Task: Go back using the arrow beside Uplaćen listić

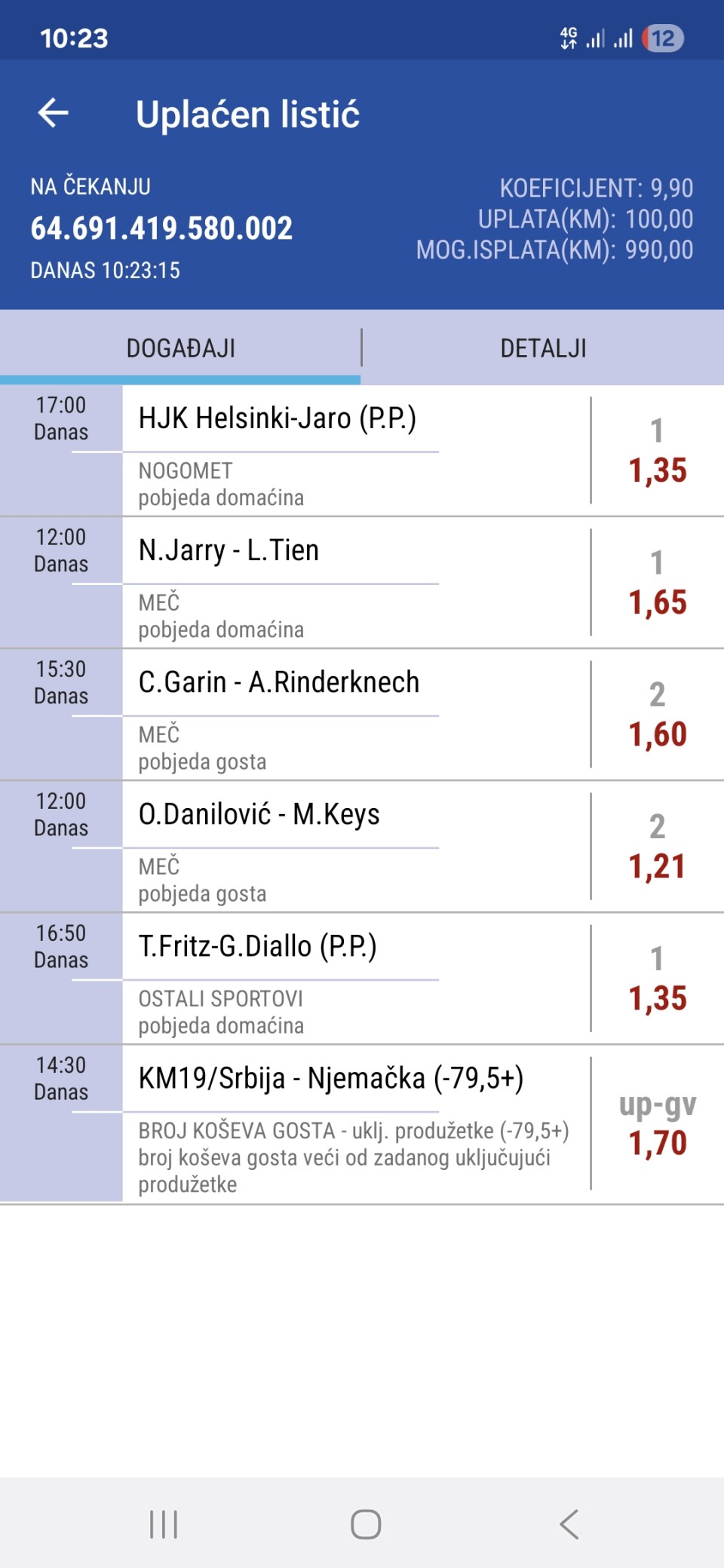Action: (54, 114)
